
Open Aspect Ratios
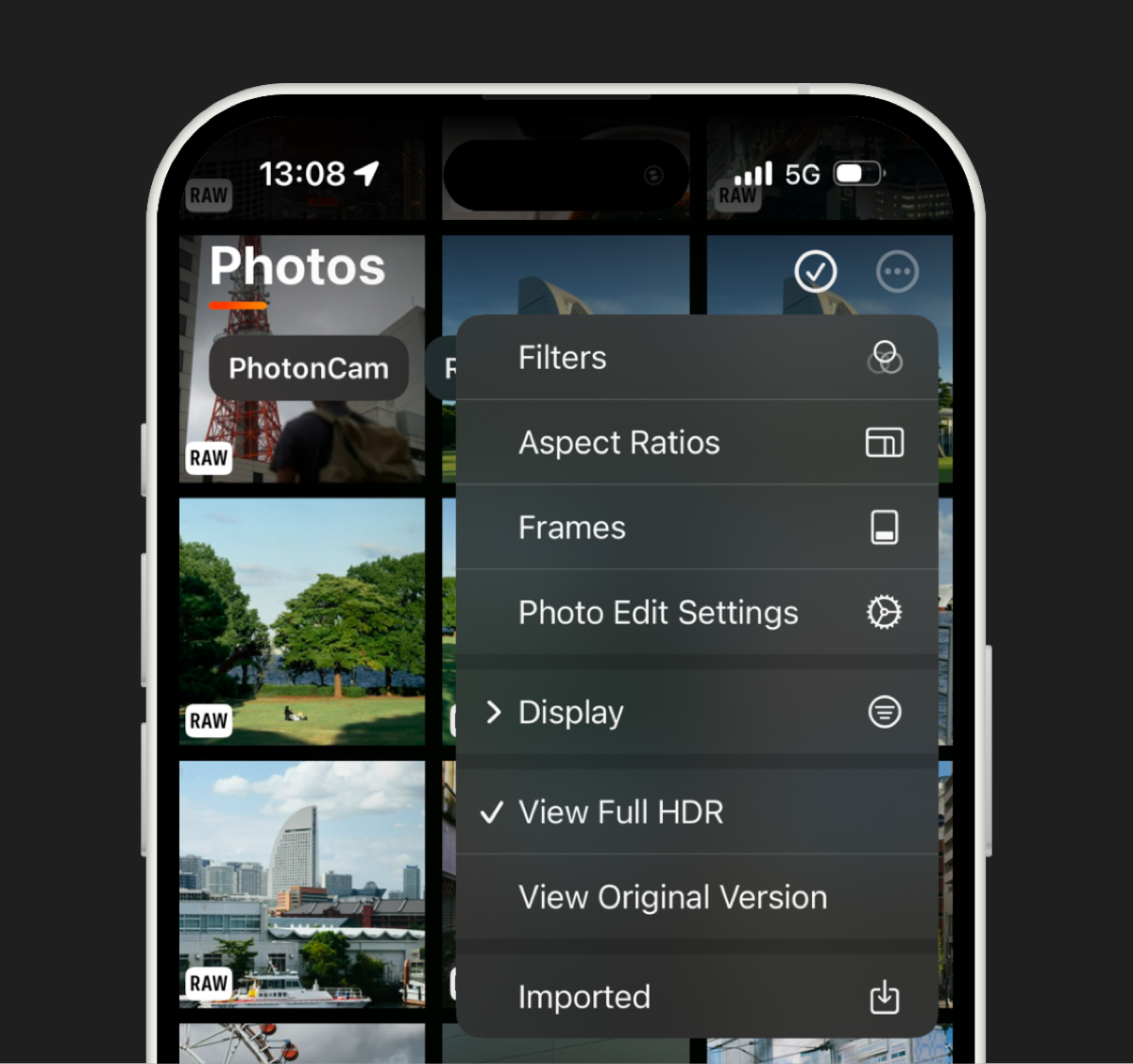click(696, 443)
